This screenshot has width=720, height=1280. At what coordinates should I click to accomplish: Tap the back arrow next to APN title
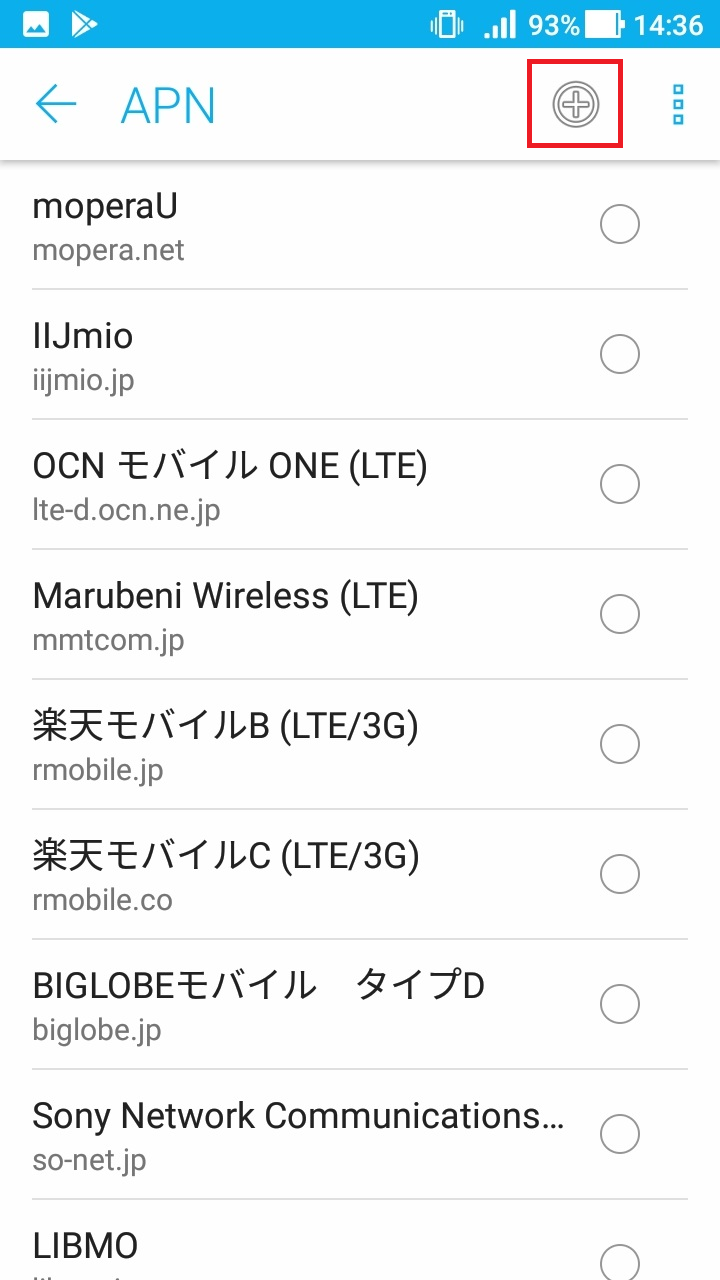(55, 104)
